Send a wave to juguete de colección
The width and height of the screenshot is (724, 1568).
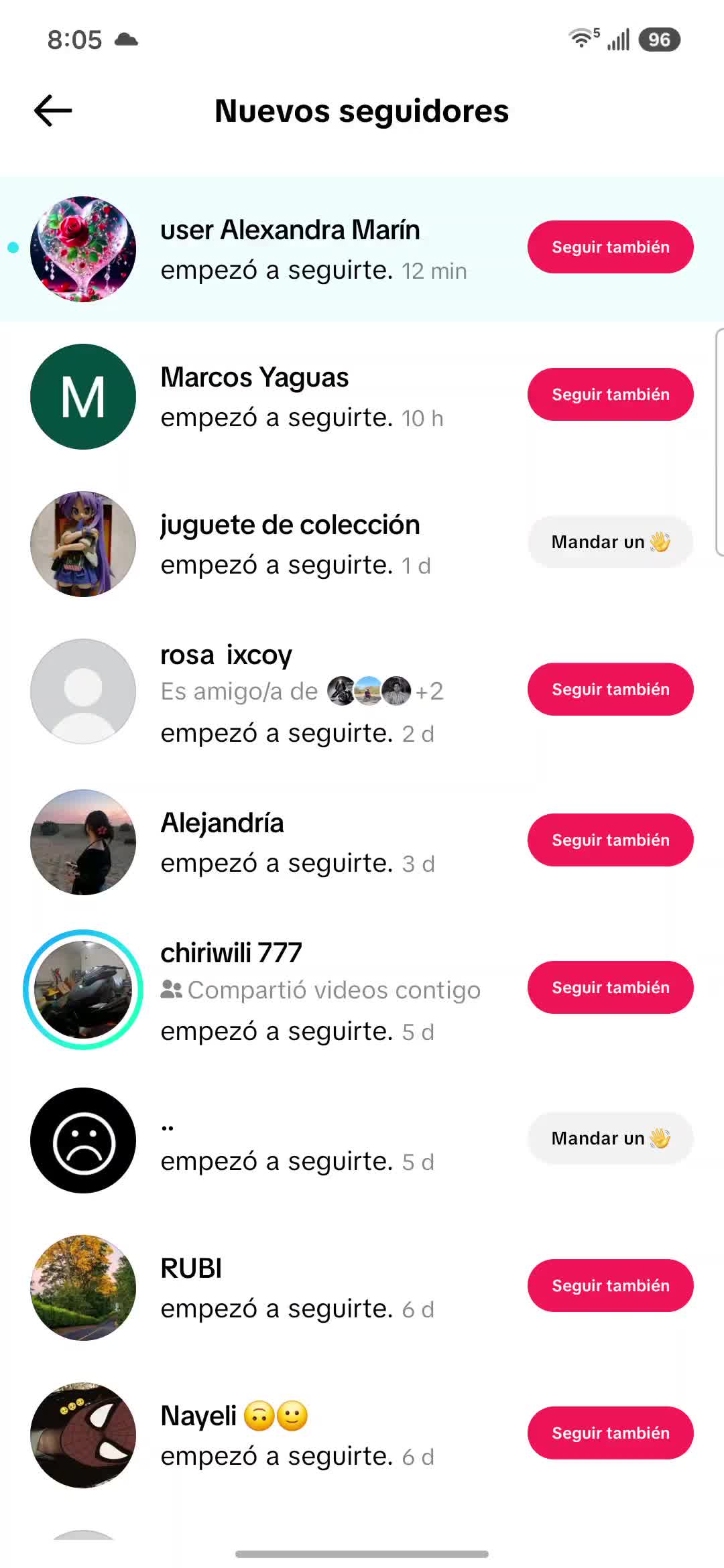[610, 541]
